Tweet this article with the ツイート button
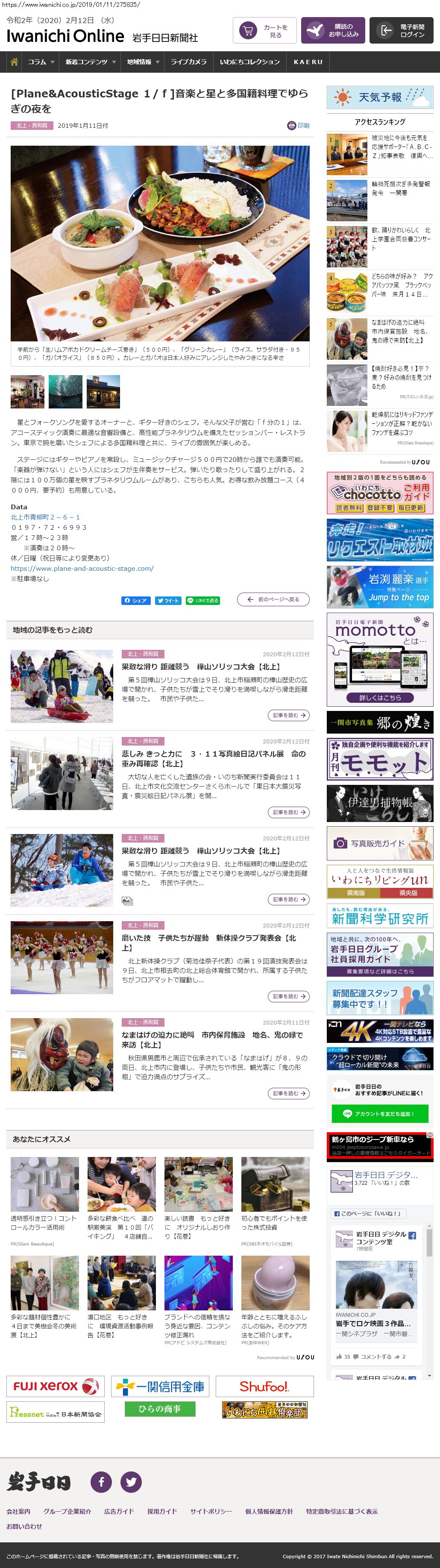This screenshot has height=1568, width=440. click(x=168, y=600)
